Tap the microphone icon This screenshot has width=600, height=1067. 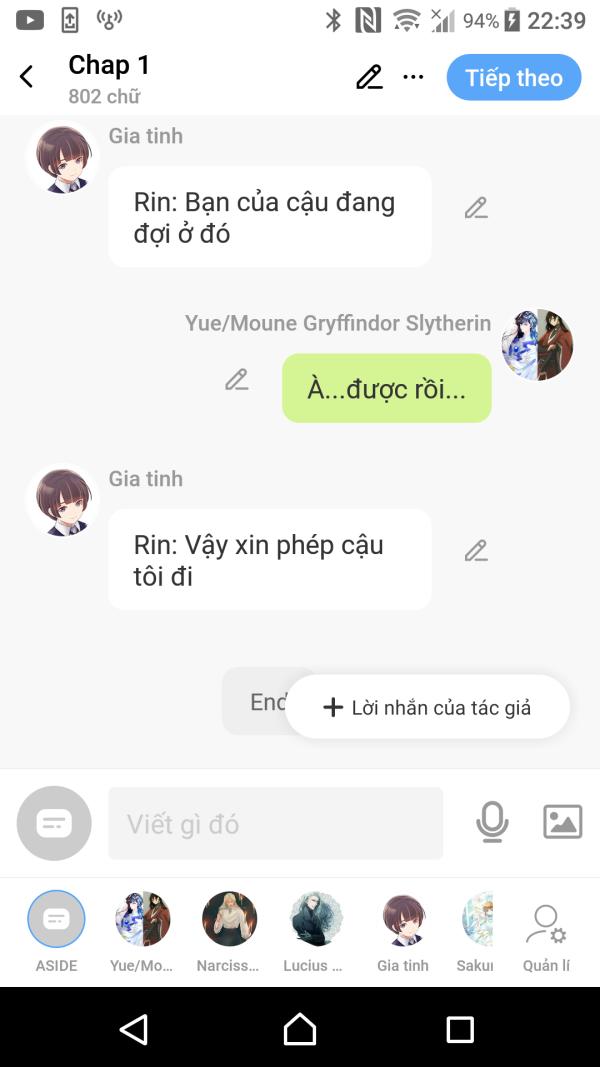491,822
